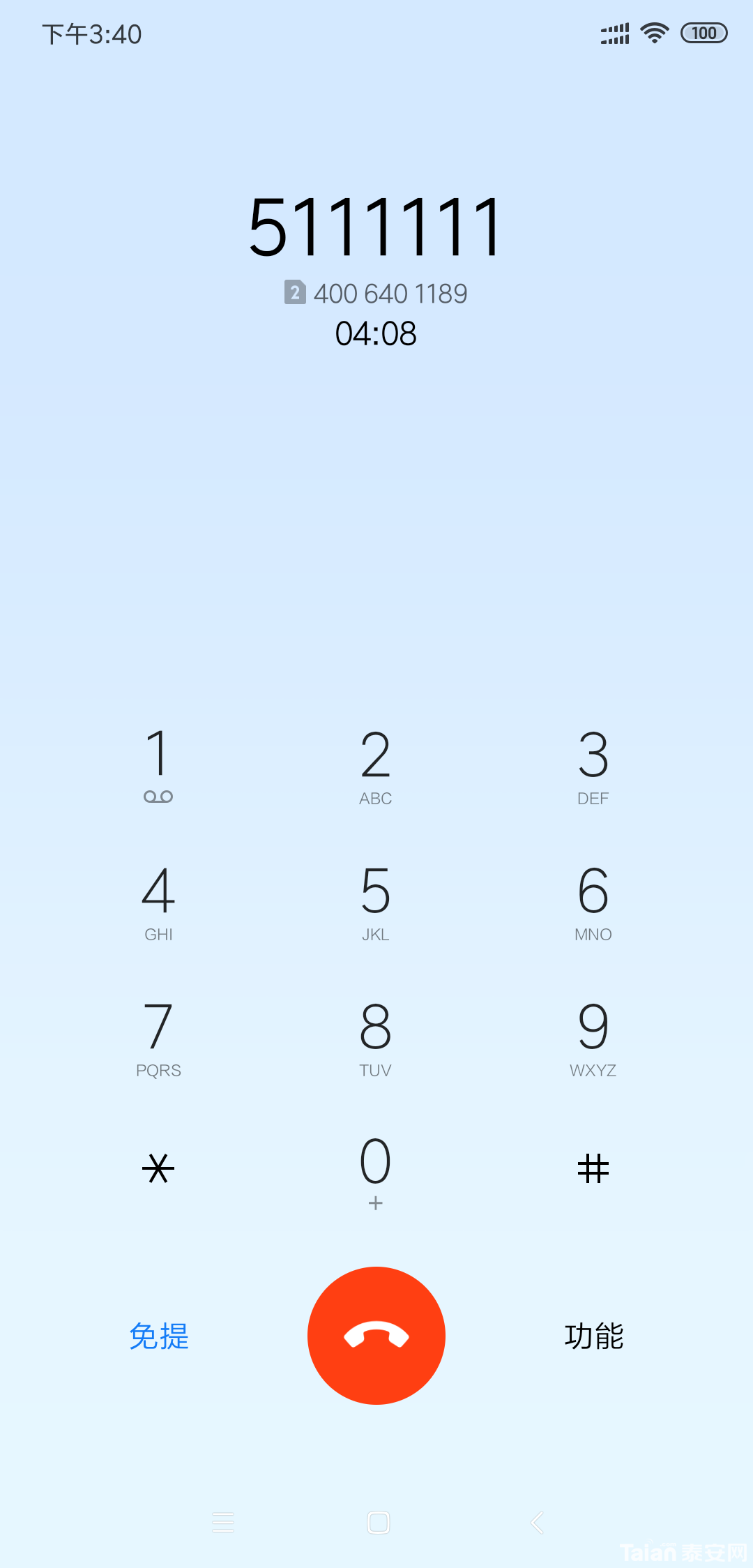Image resolution: width=753 pixels, height=1568 pixels.
Task: End the call with the red button
Action: (x=376, y=1336)
